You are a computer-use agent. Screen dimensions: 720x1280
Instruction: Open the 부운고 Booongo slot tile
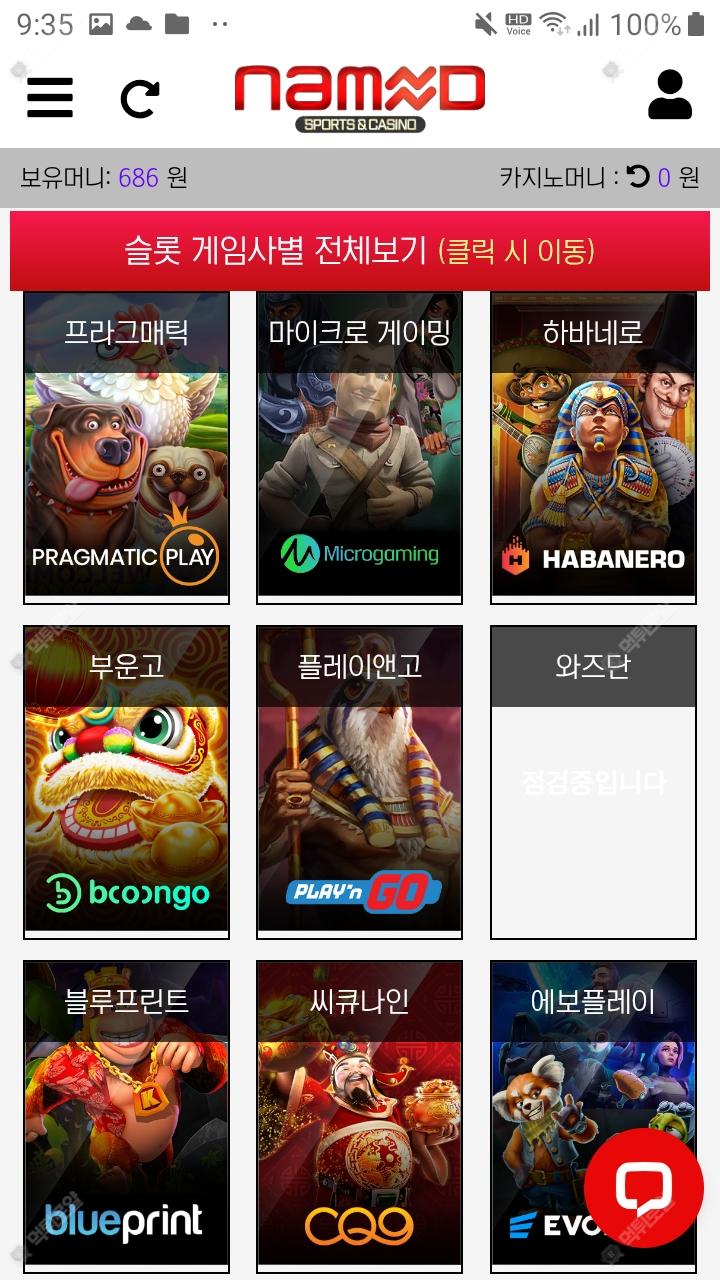point(126,782)
